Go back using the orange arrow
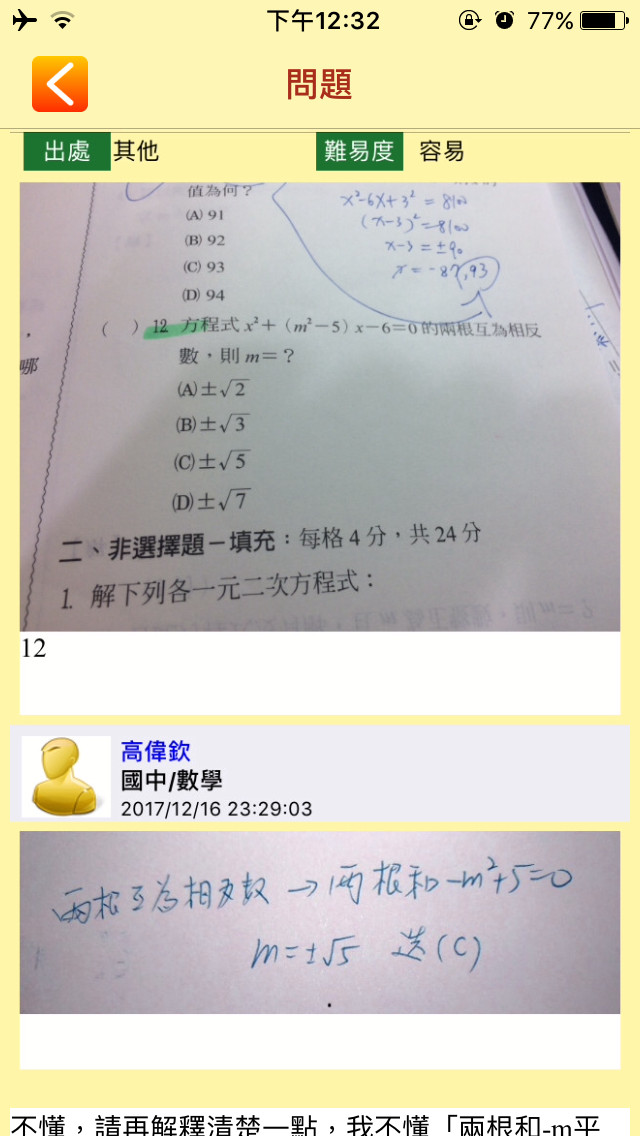Viewport: 640px width, 1136px height. click(60, 84)
